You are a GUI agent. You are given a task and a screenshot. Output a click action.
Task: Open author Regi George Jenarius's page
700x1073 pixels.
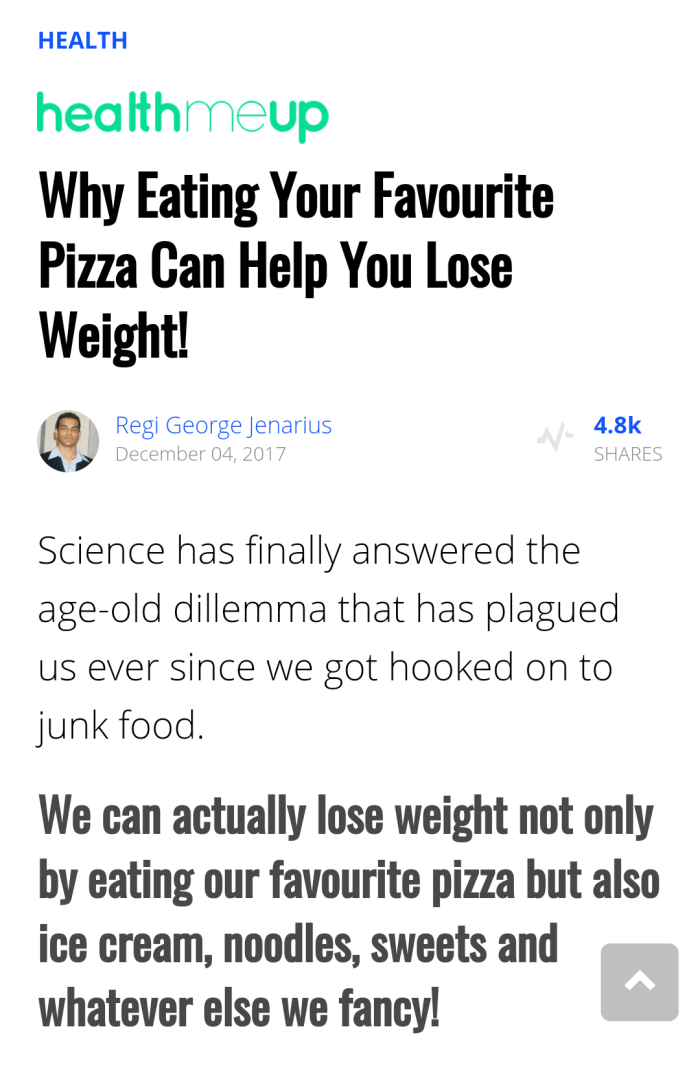tap(223, 425)
